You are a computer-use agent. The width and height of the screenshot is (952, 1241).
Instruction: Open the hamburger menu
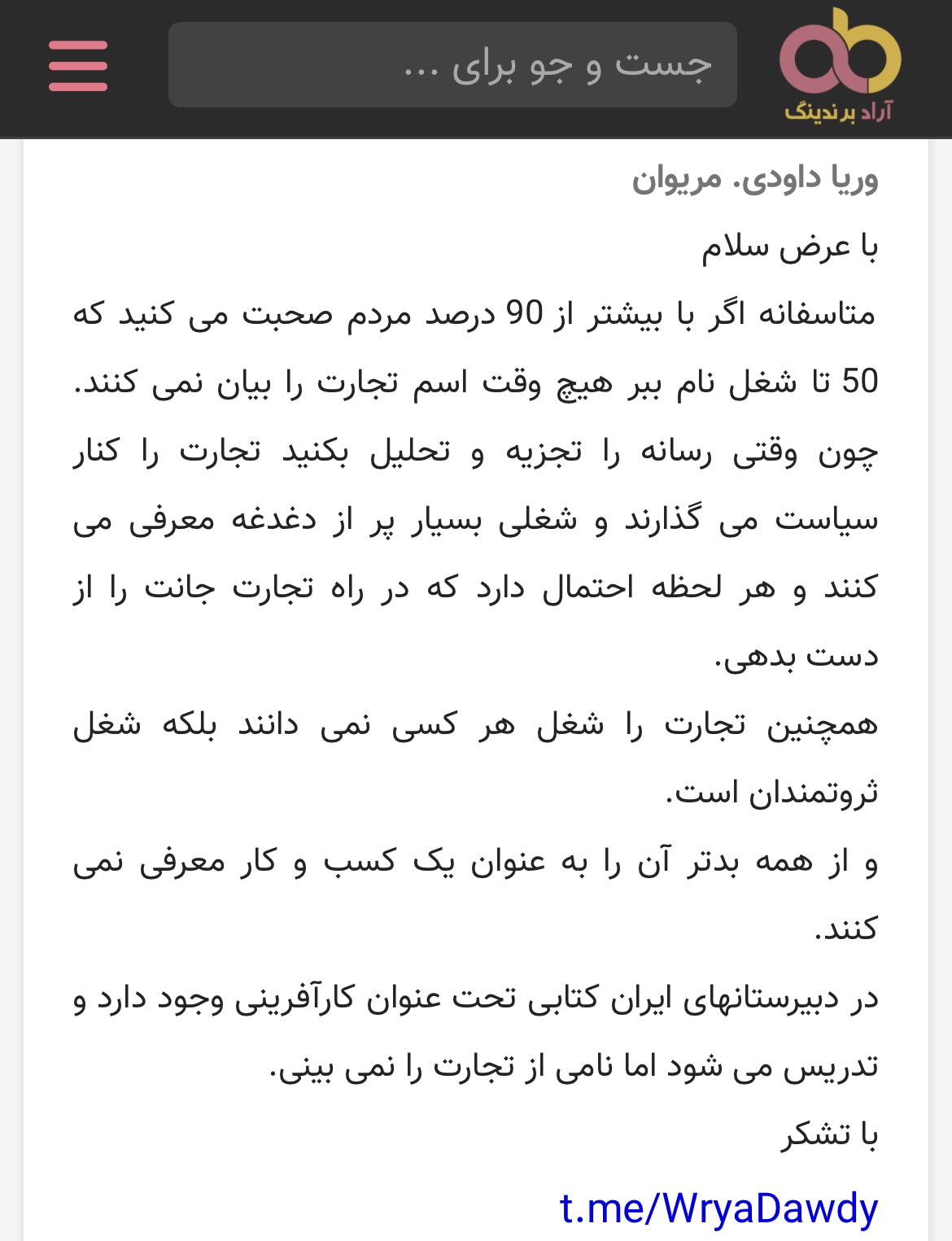click(78, 66)
